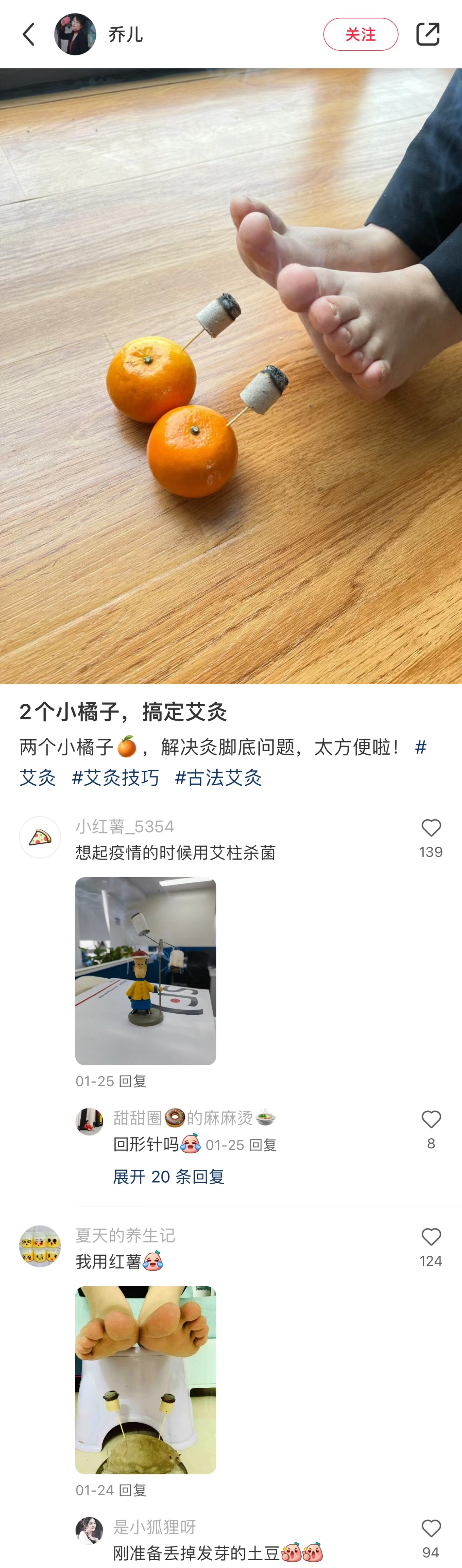Reply to 夏天的养生记's comment from 01-24
462x1568 pixels.
click(x=133, y=1490)
